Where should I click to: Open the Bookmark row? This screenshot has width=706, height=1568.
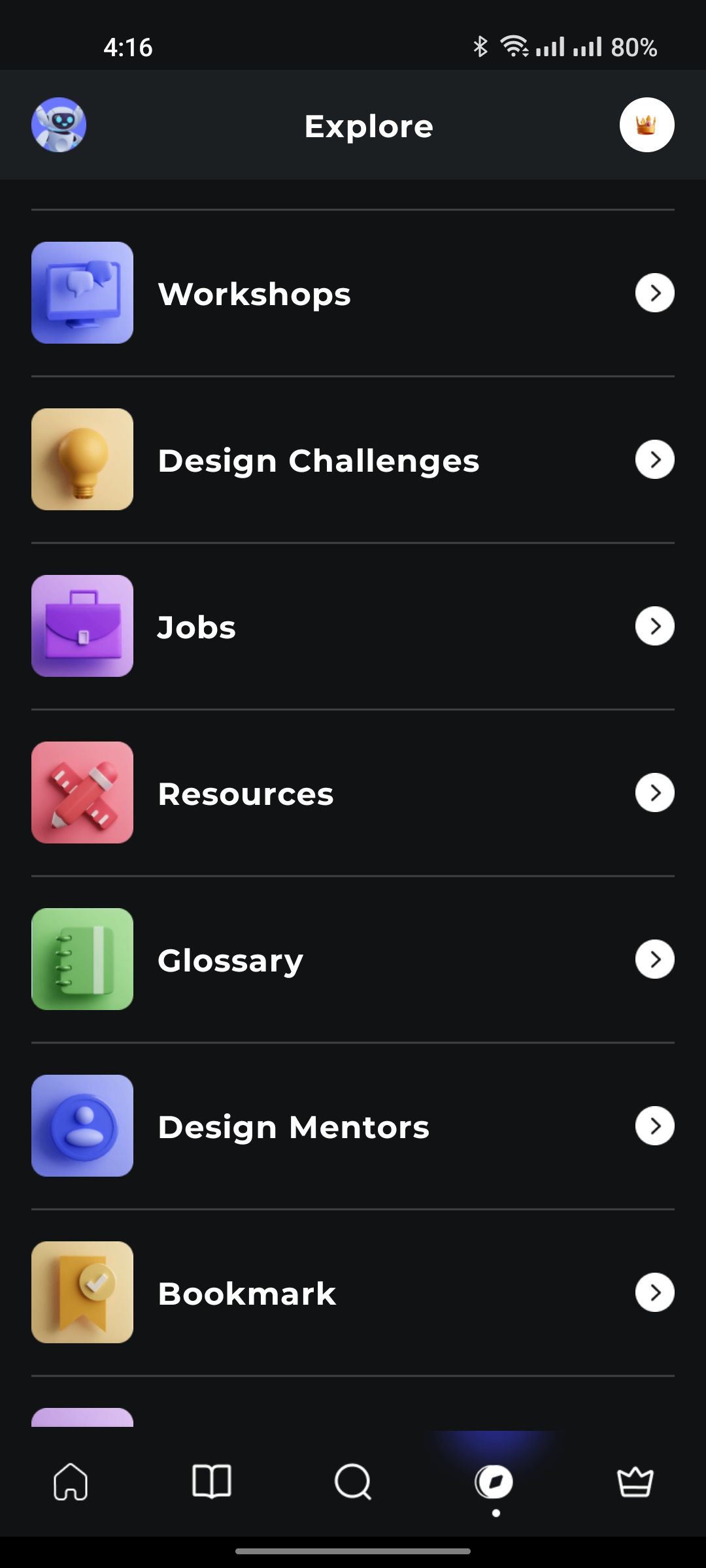pyautogui.click(x=353, y=1293)
